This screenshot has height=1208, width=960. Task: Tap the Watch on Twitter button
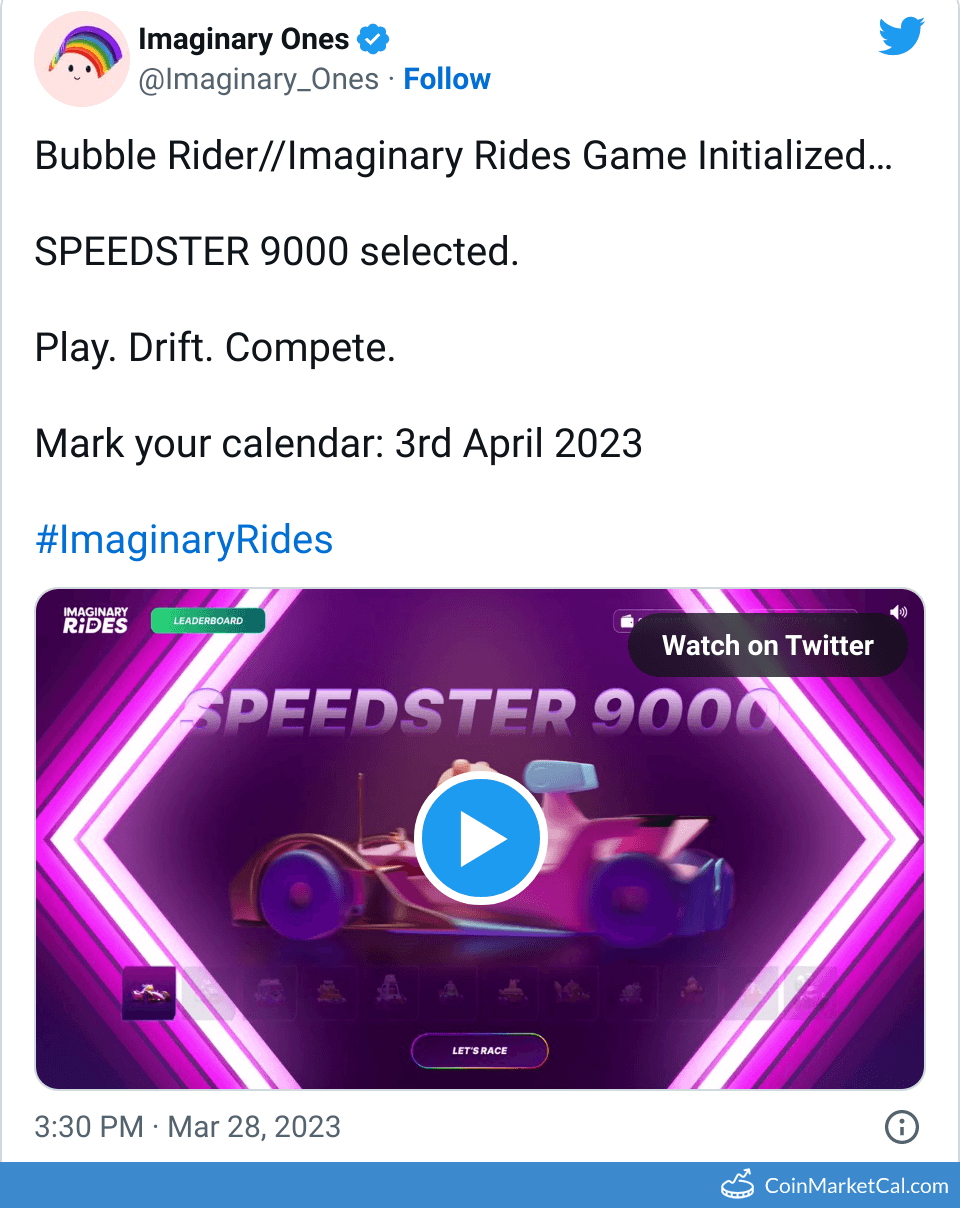pos(767,646)
